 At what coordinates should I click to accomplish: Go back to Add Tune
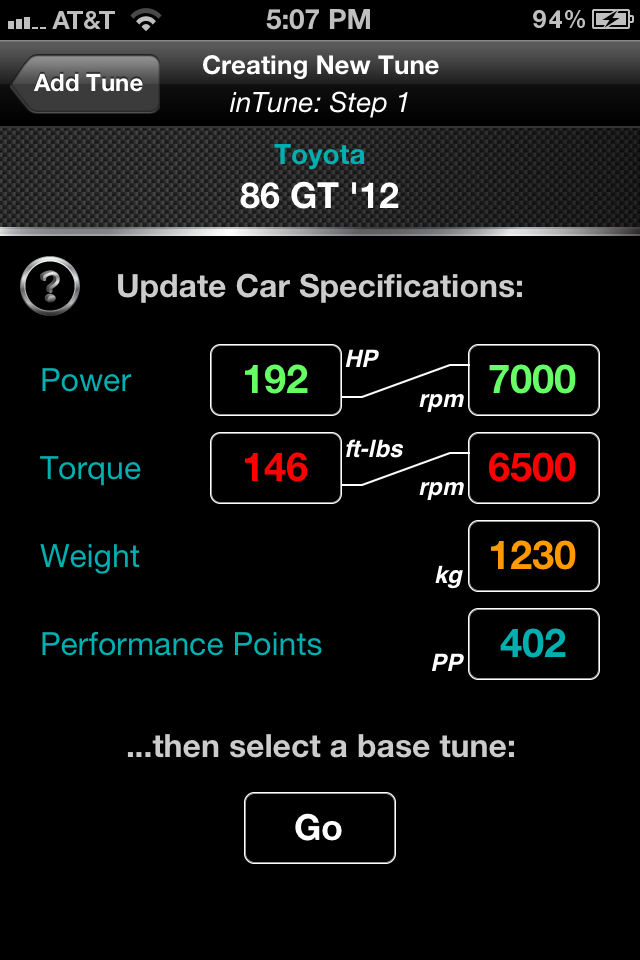[x=86, y=84]
